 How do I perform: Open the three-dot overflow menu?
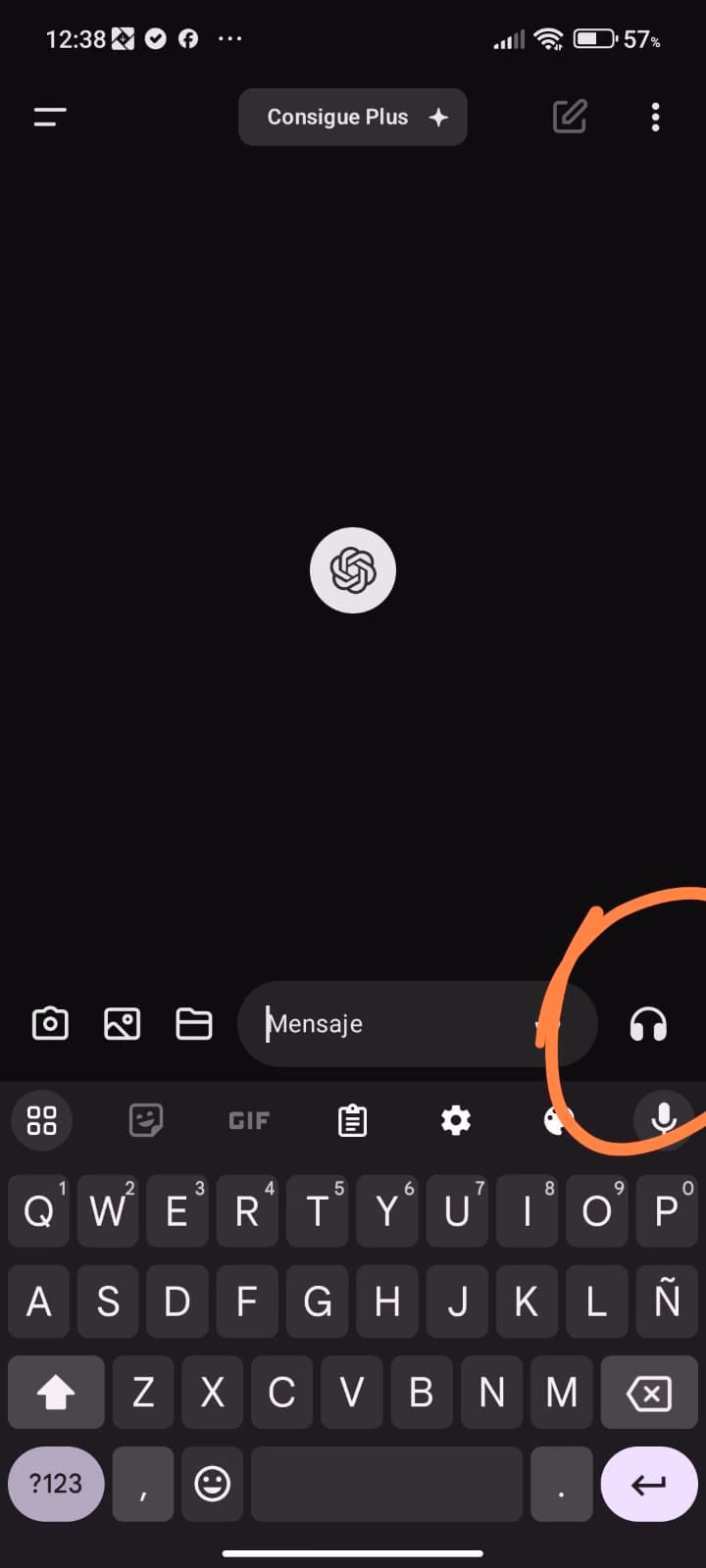pos(655,117)
